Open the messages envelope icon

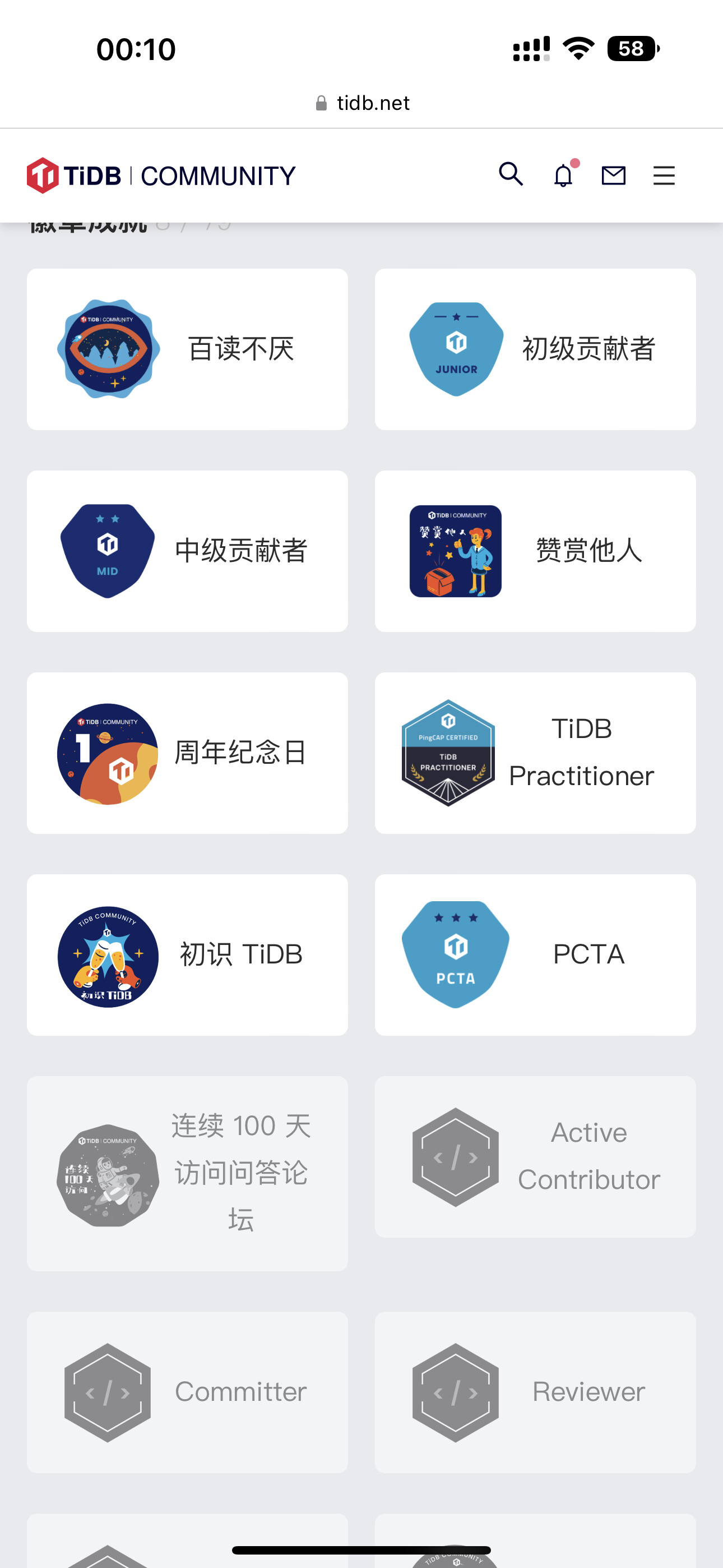(613, 176)
